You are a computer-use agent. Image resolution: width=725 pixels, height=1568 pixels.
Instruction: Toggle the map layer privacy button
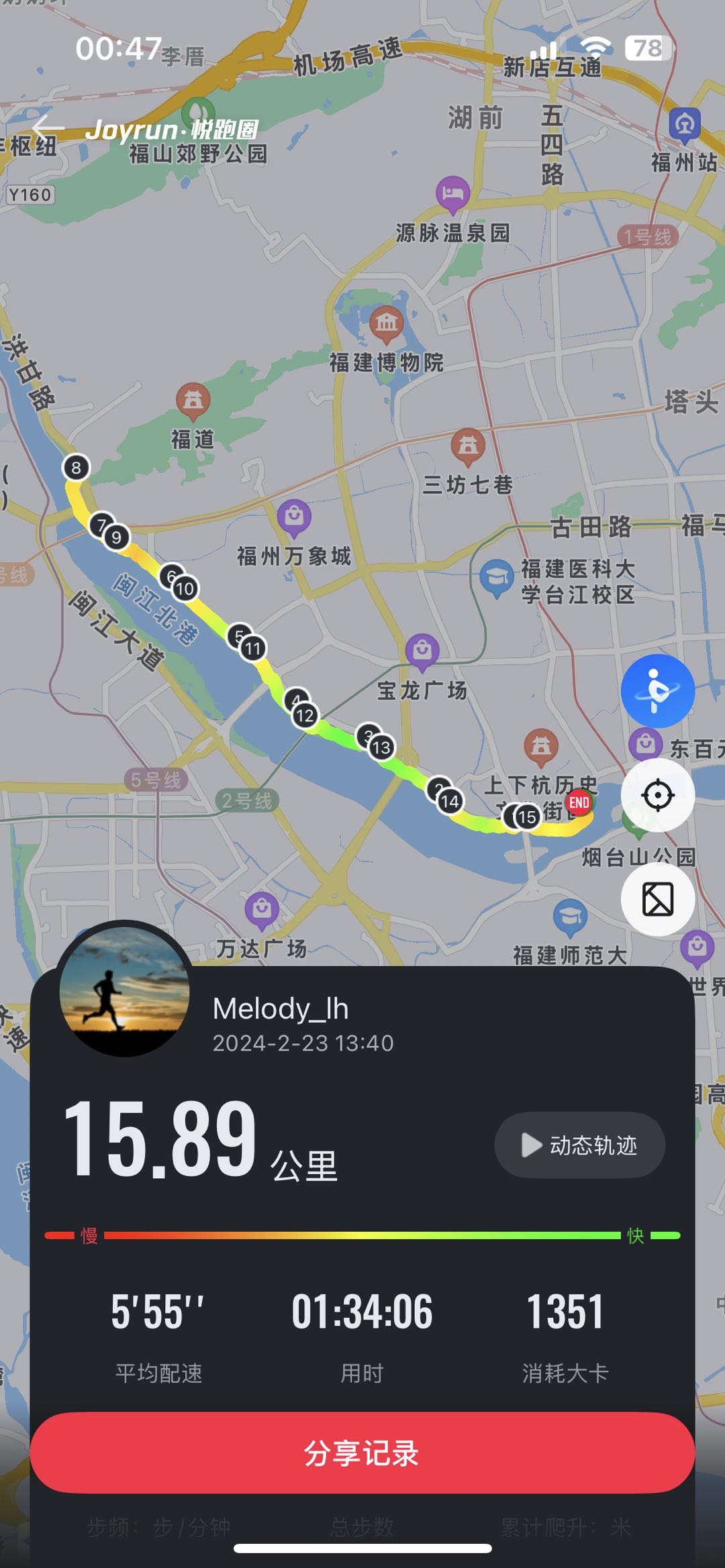pos(657,899)
